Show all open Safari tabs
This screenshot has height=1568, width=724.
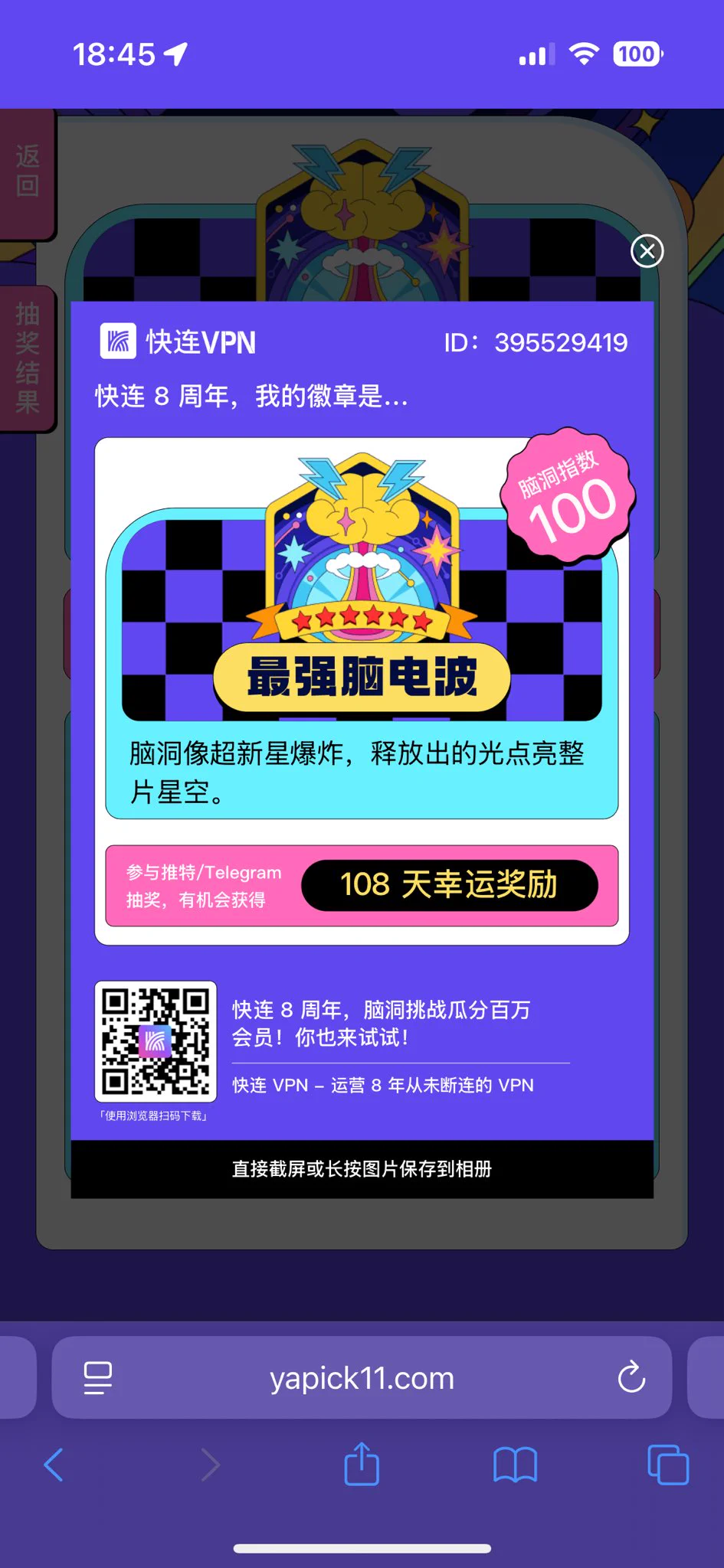pyautogui.click(x=668, y=1465)
